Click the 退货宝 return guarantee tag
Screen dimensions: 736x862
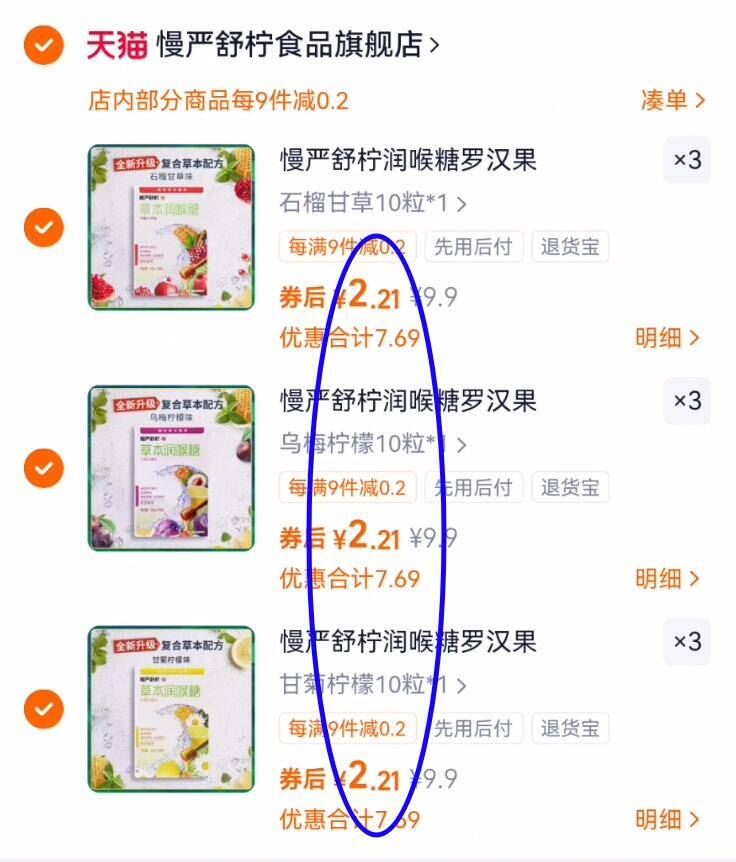[x=570, y=247]
